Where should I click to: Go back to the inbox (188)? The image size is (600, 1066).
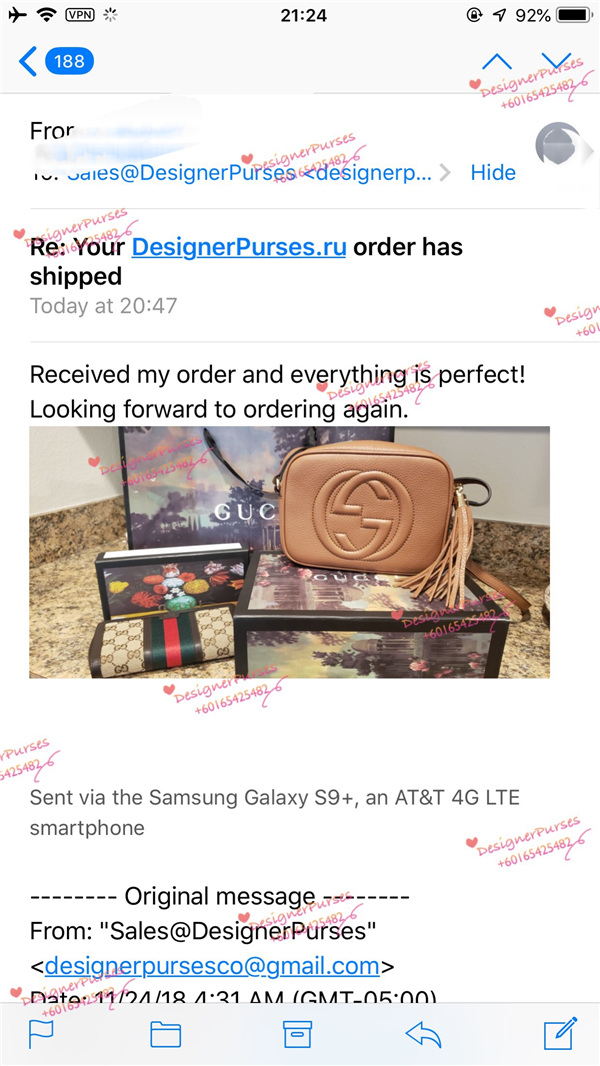56,61
